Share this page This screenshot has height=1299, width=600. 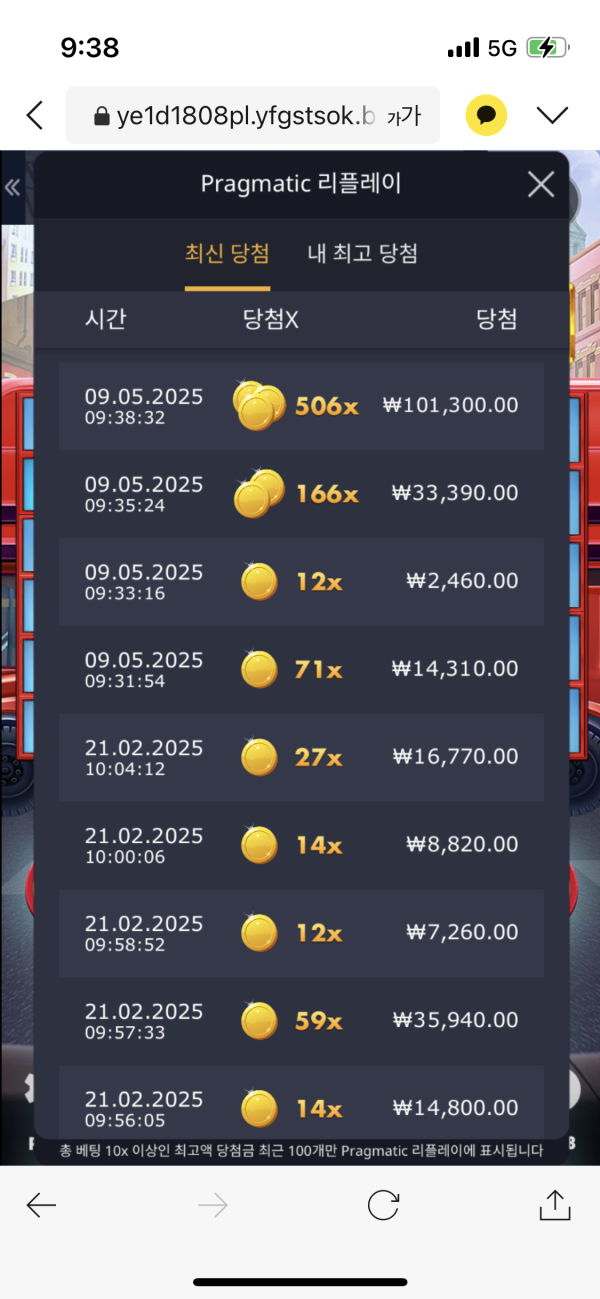coord(555,1204)
